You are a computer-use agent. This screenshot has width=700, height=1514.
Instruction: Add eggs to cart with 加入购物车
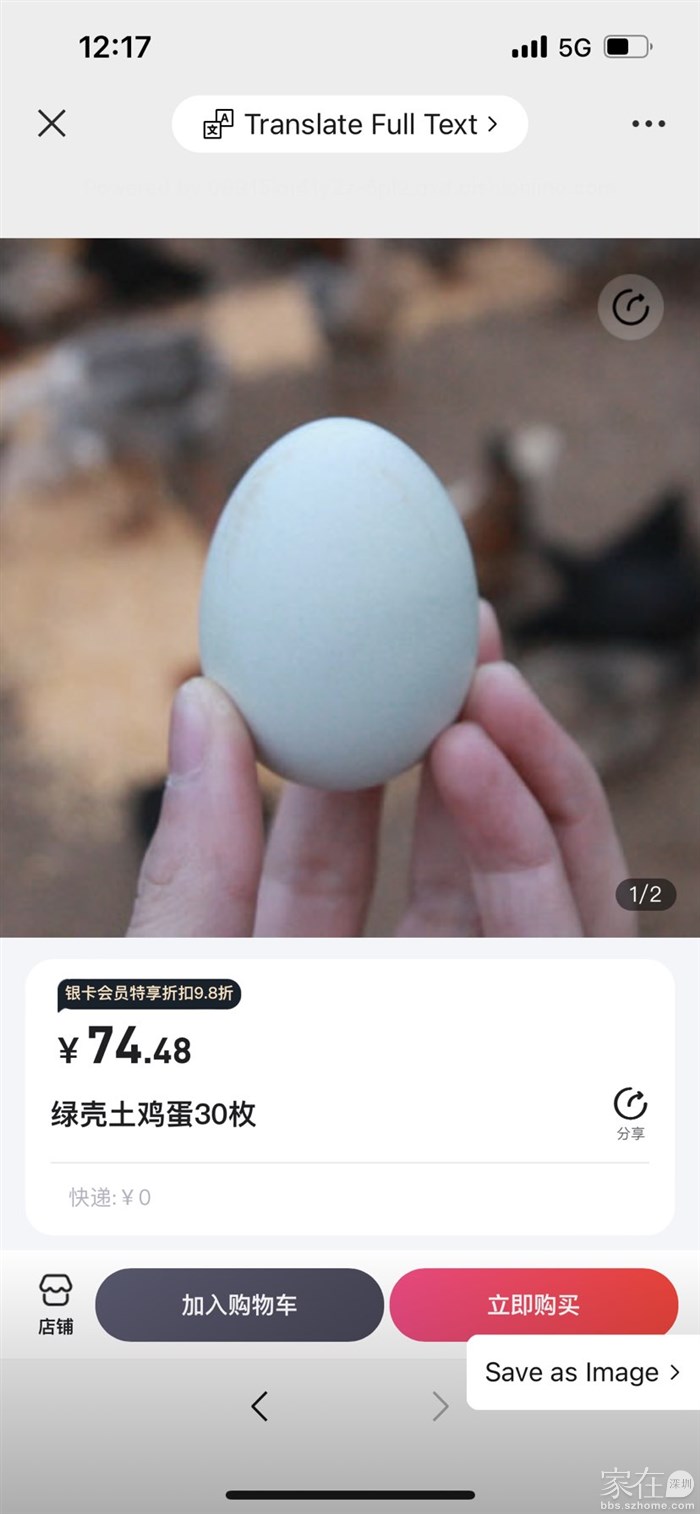click(239, 1305)
